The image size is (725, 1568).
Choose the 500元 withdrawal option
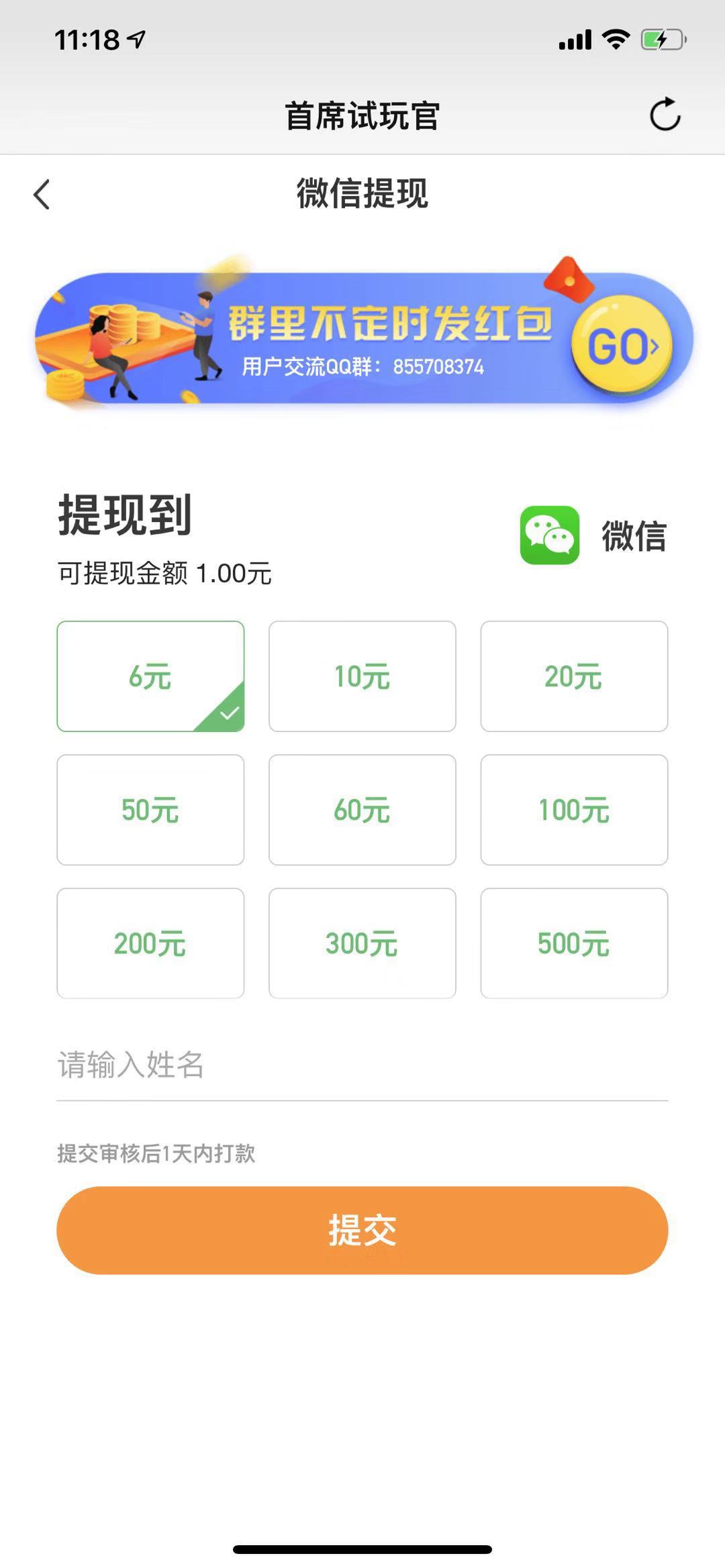[574, 943]
